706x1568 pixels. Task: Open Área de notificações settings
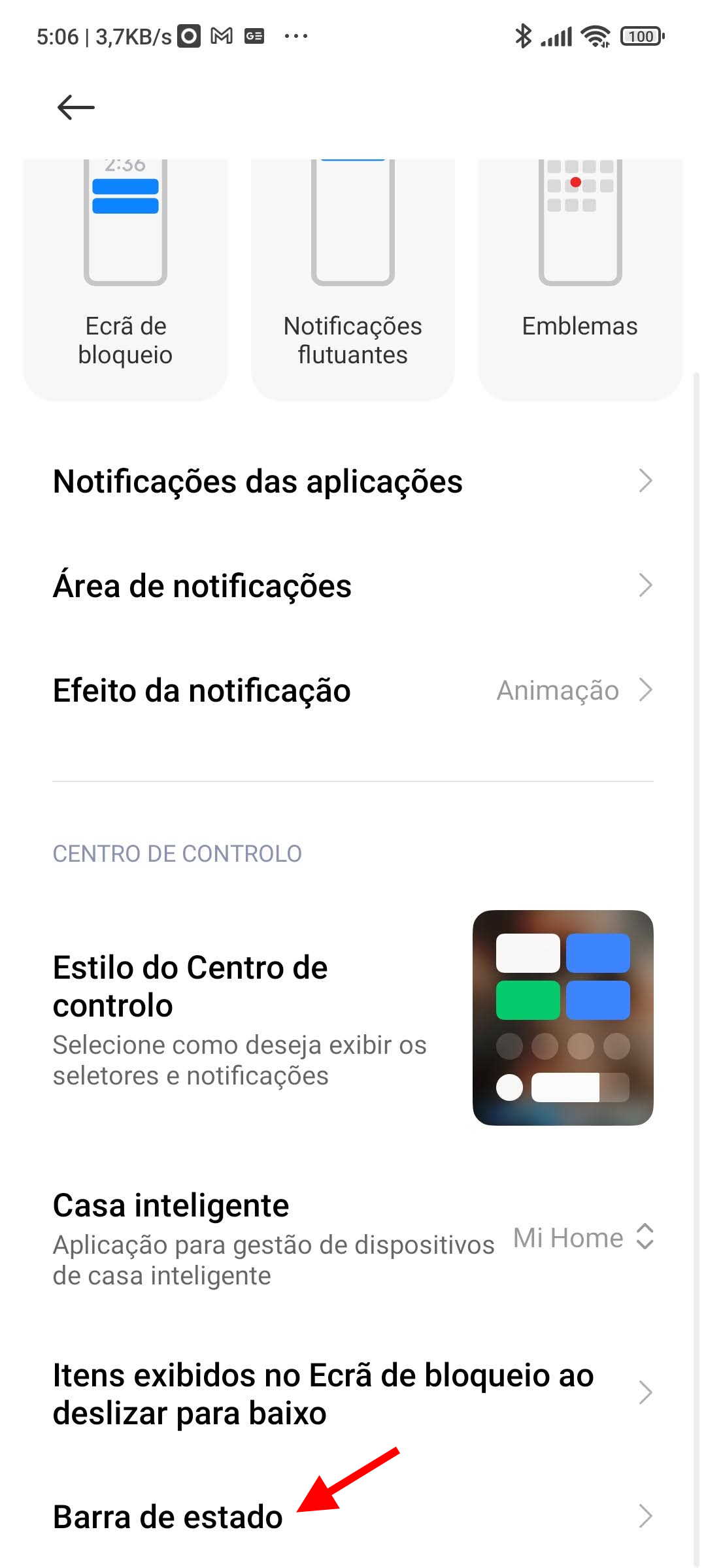(353, 586)
